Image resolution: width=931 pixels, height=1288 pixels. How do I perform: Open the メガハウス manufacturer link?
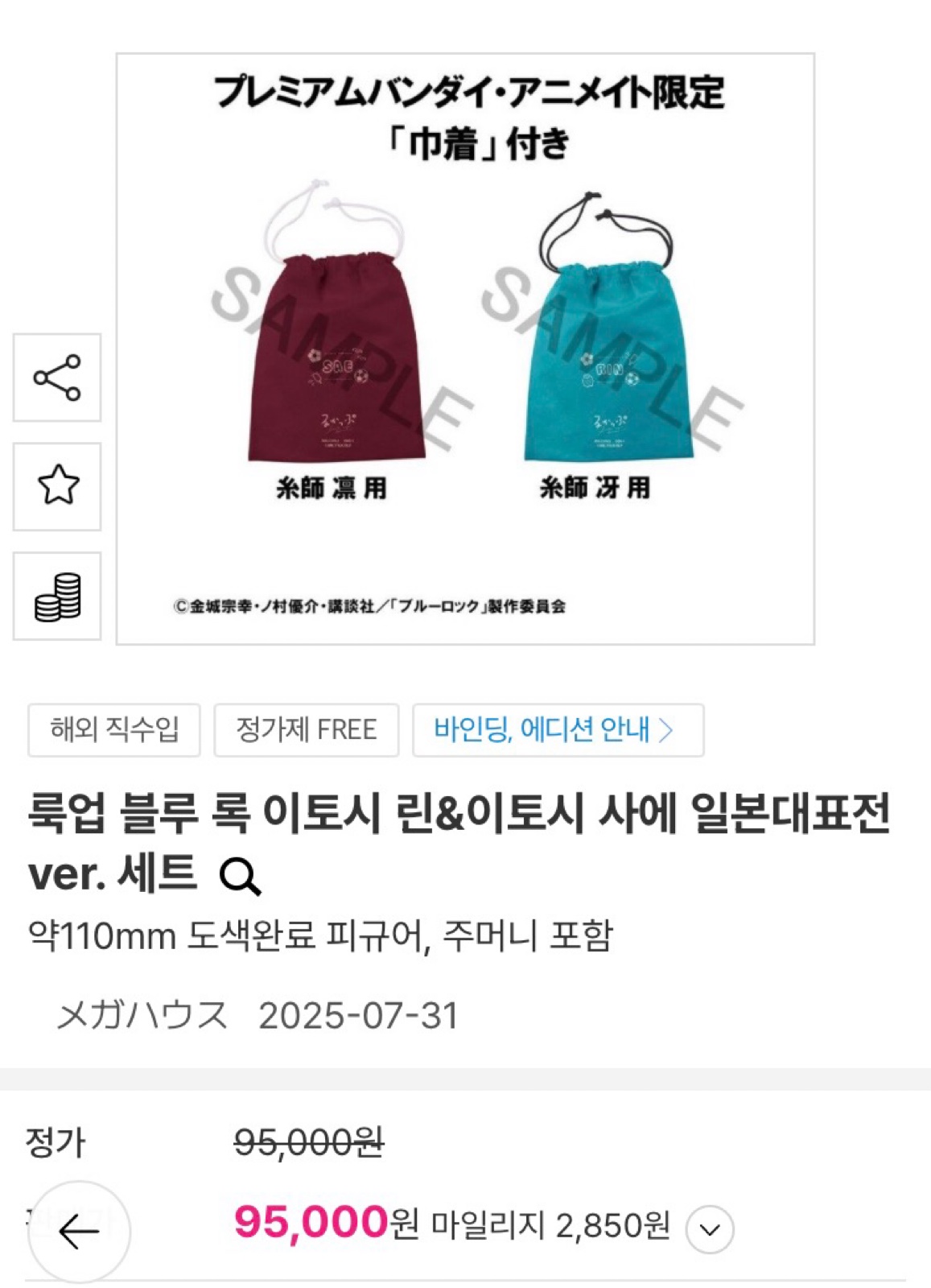click(143, 1015)
